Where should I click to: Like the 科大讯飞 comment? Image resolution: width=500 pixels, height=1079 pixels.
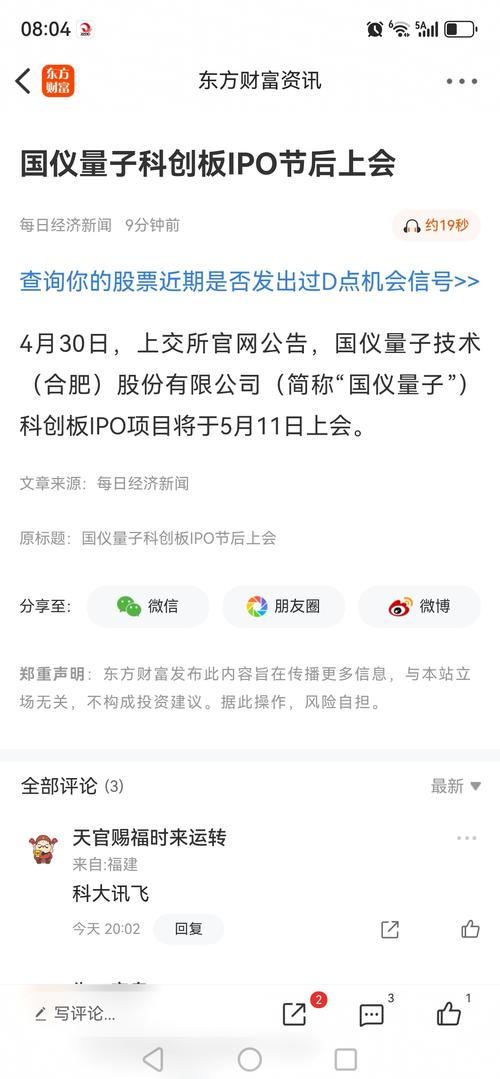pyautogui.click(x=470, y=929)
